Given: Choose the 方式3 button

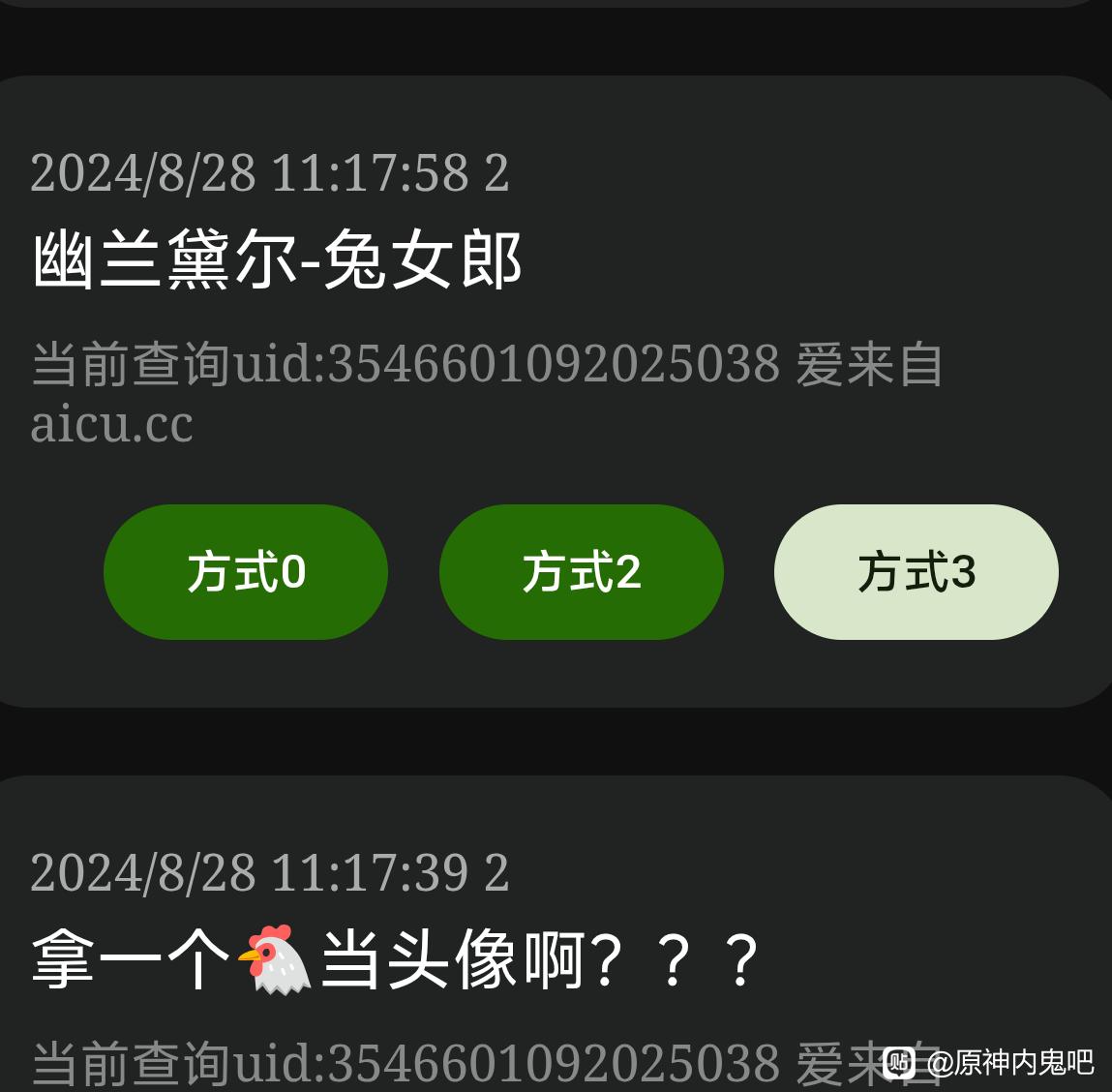Looking at the screenshot, I should (917, 572).
